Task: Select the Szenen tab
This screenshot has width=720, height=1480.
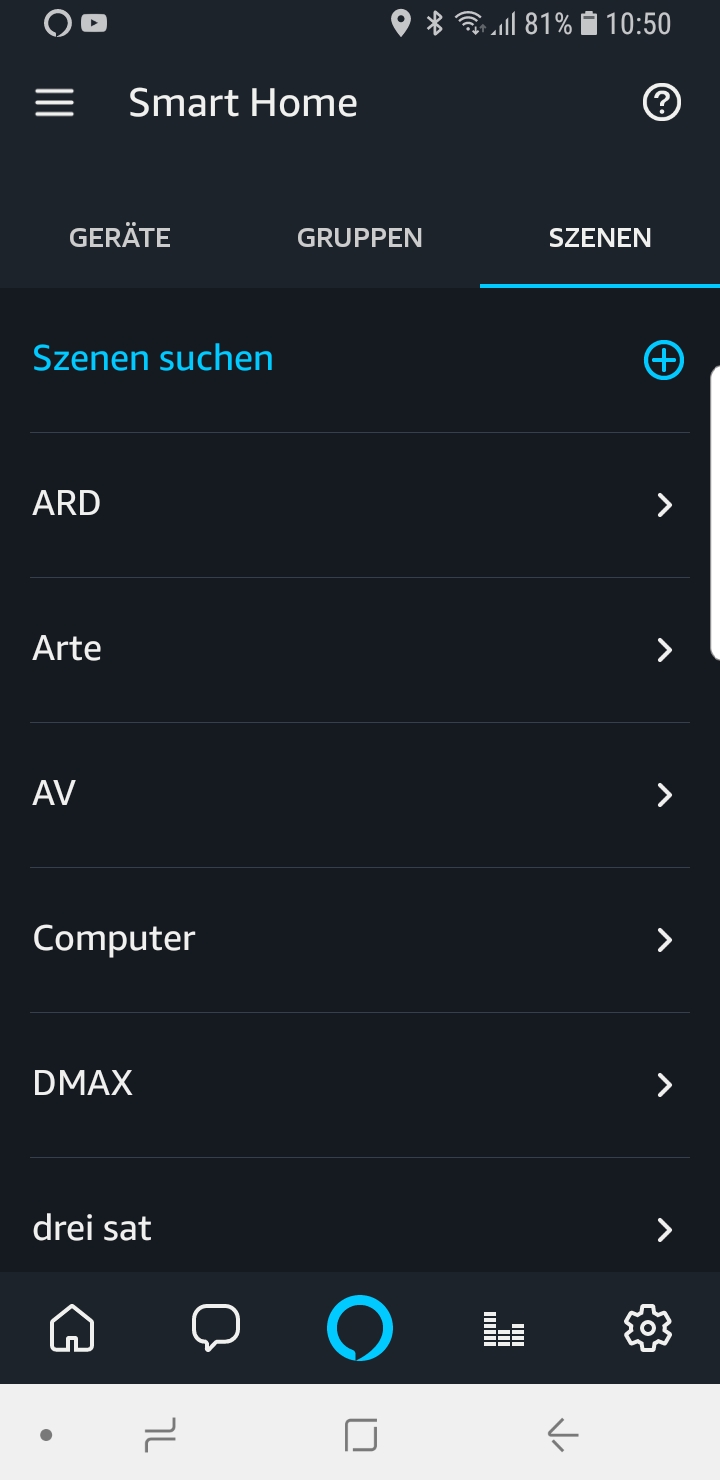Action: (x=600, y=238)
